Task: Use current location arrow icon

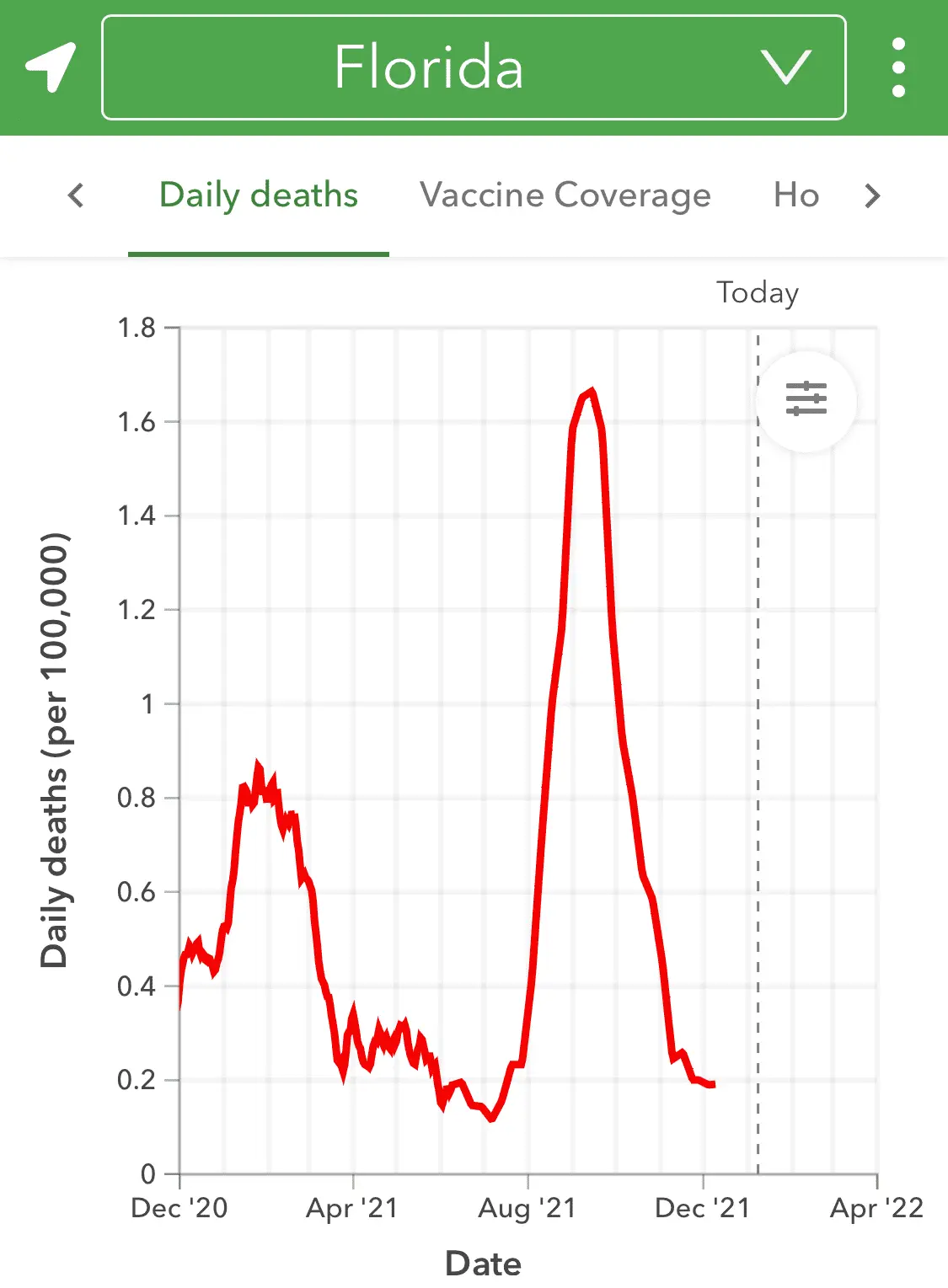Action: [x=51, y=67]
